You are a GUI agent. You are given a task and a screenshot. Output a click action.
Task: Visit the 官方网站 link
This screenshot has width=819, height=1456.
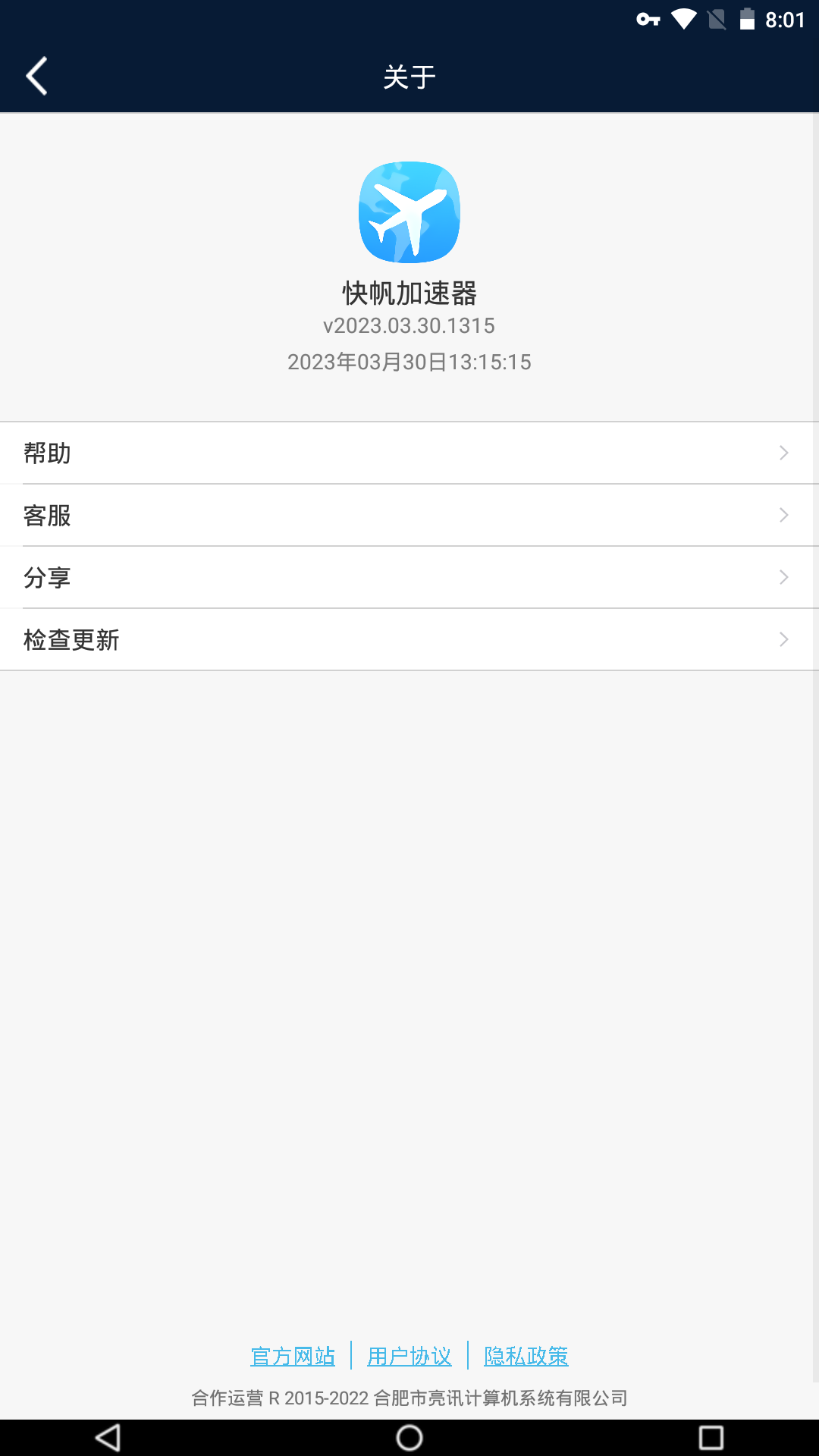[x=293, y=1356]
